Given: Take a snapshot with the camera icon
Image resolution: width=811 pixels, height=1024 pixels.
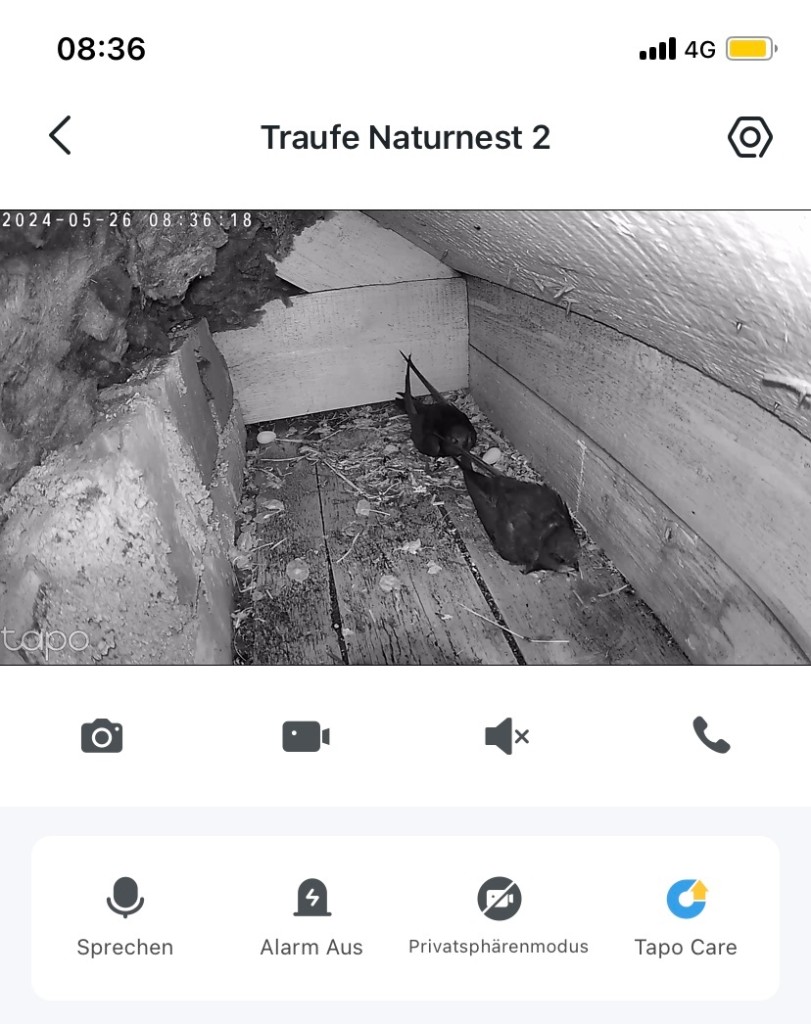Looking at the screenshot, I should tap(102, 736).
